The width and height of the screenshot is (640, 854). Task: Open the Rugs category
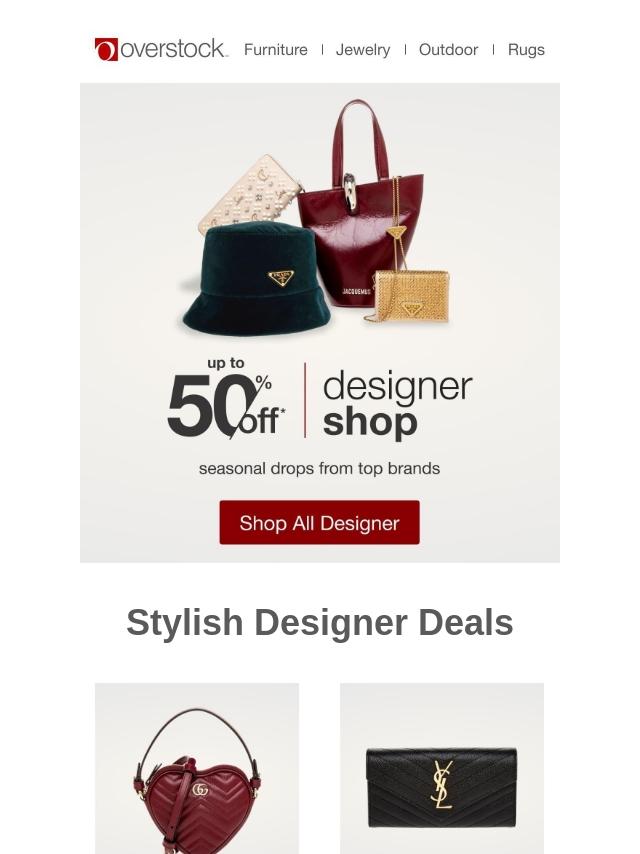[x=526, y=50]
